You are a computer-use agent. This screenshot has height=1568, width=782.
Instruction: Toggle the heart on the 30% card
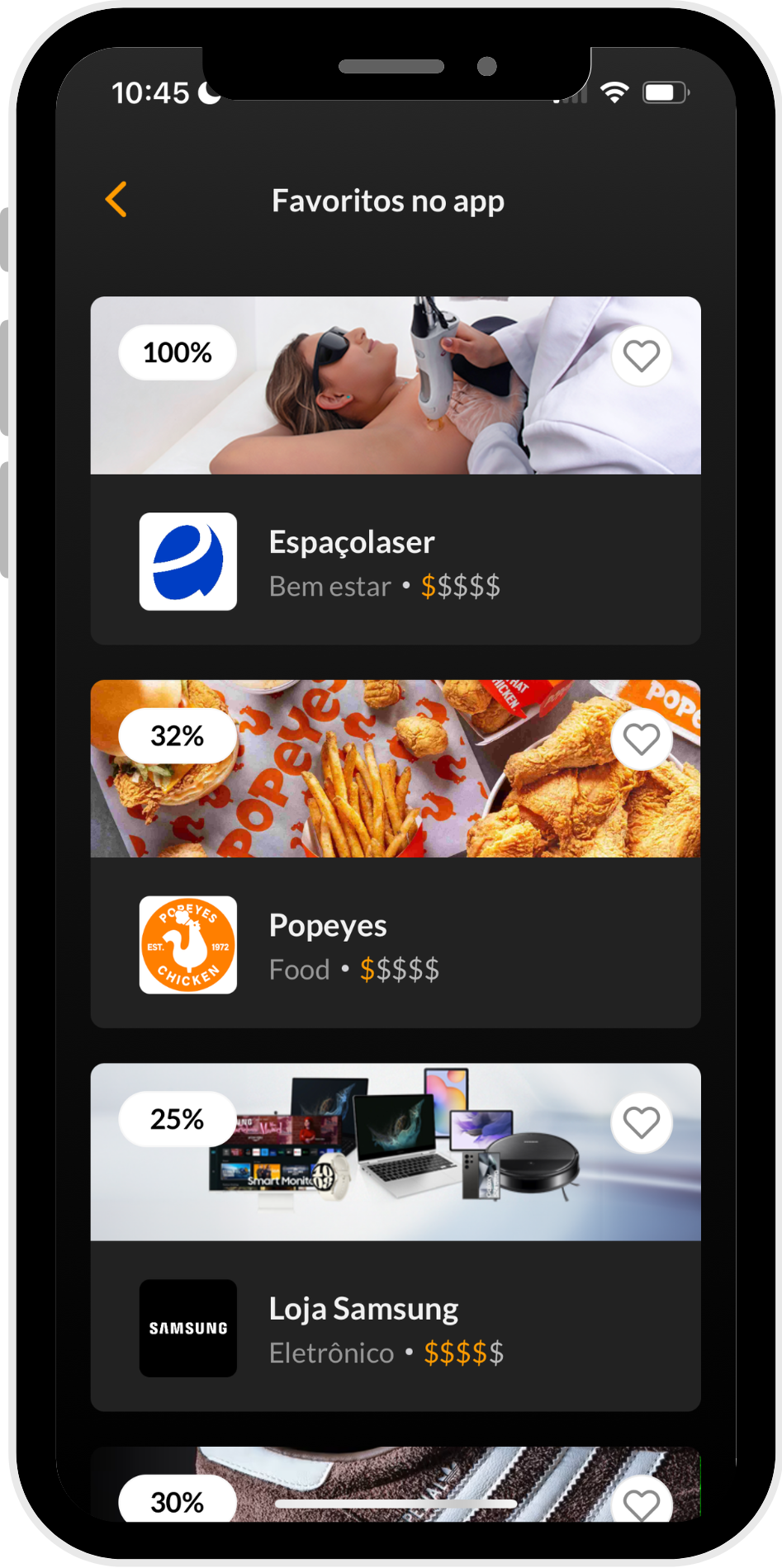(641, 1503)
